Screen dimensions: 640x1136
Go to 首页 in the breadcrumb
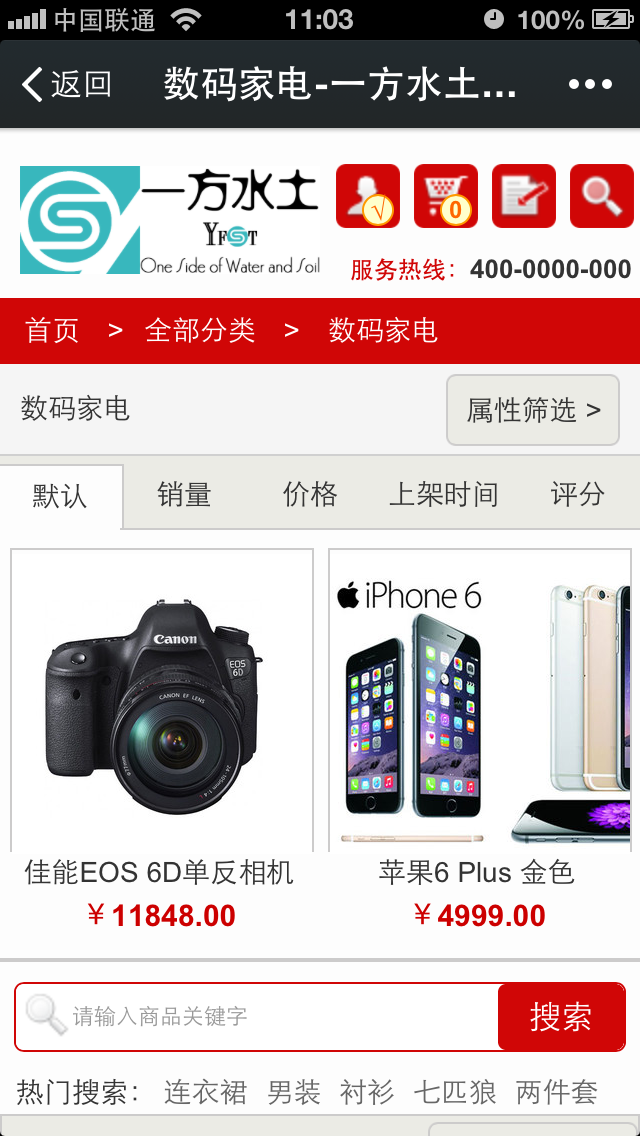pos(52,330)
